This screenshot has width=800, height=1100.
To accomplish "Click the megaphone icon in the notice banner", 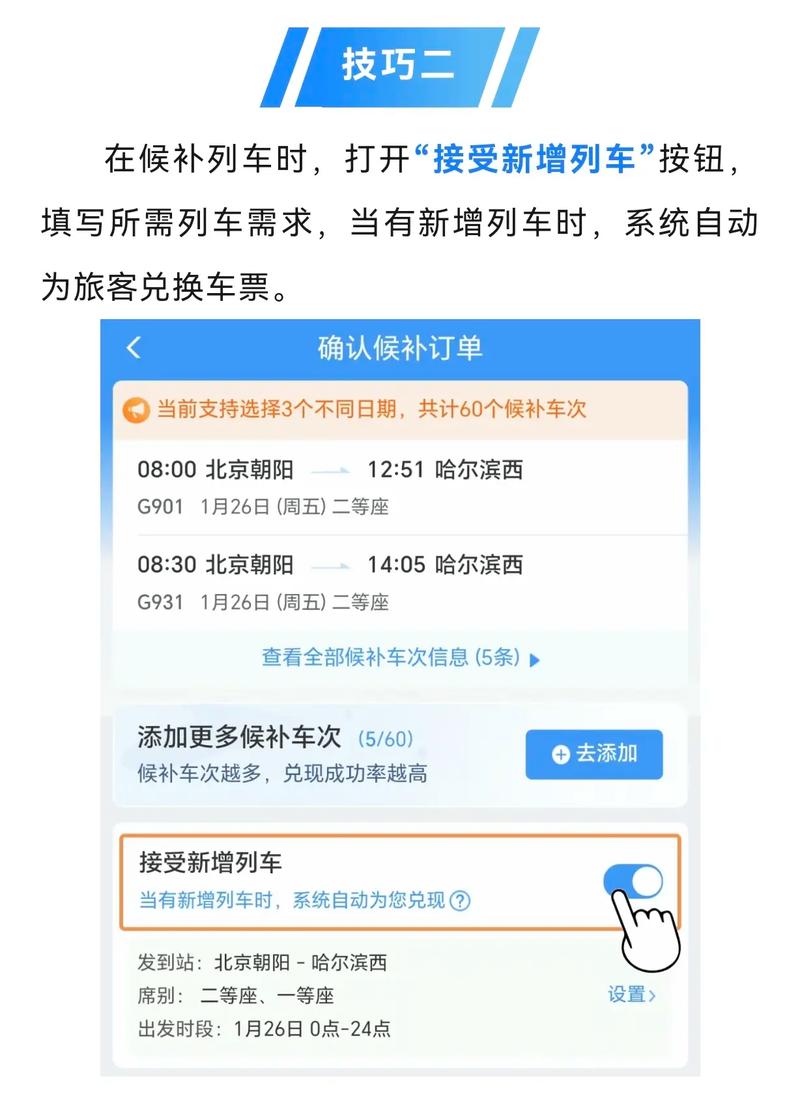I will click(x=138, y=409).
